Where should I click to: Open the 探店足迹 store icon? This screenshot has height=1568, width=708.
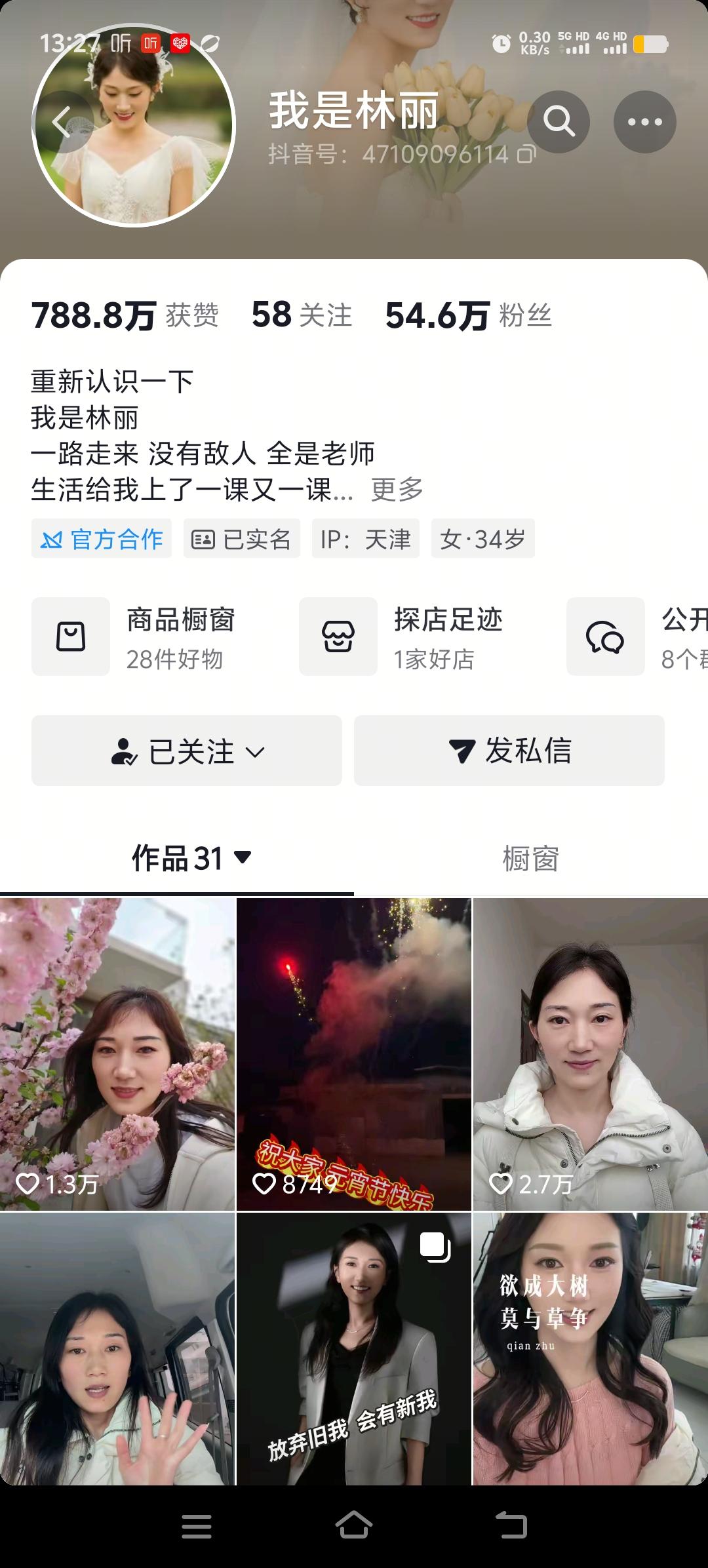(x=338, y=636)
